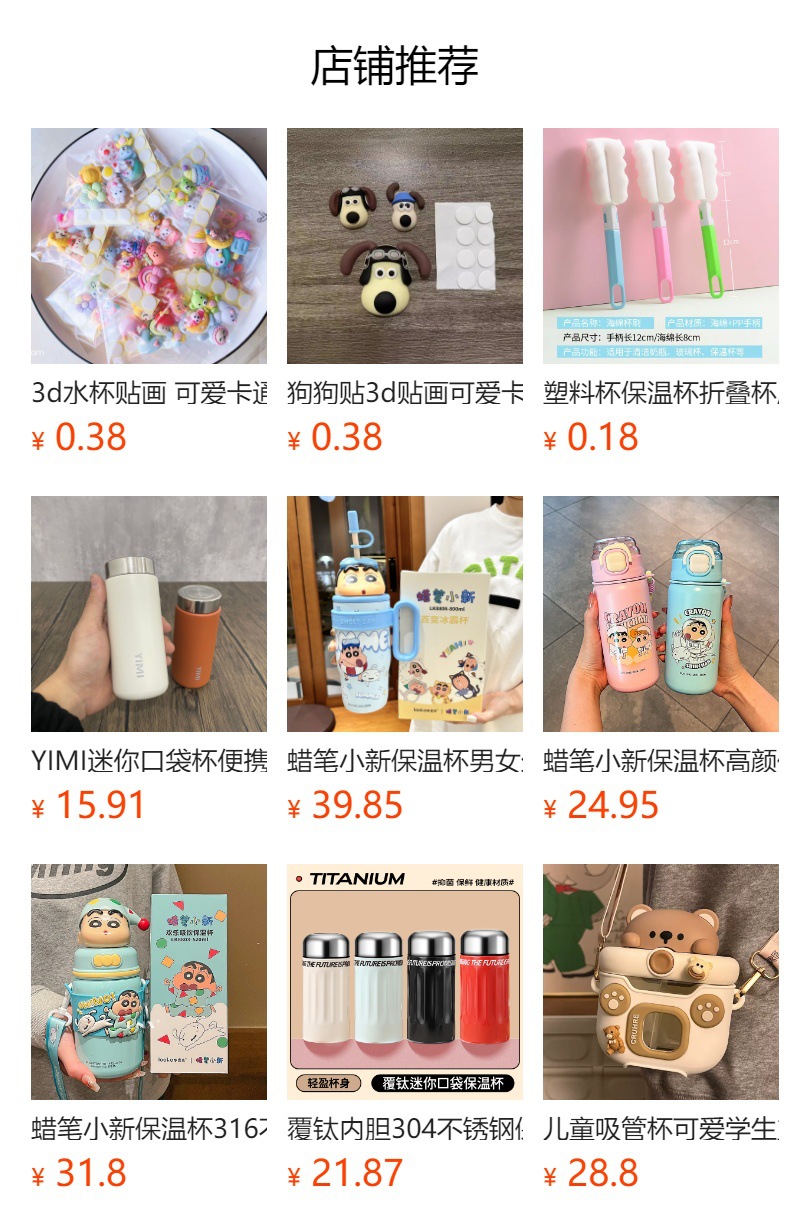Open the 3d水杯贴画 product priced ¥0.38
This screenshot has height=1232, width=790.
tap(149, 246)
